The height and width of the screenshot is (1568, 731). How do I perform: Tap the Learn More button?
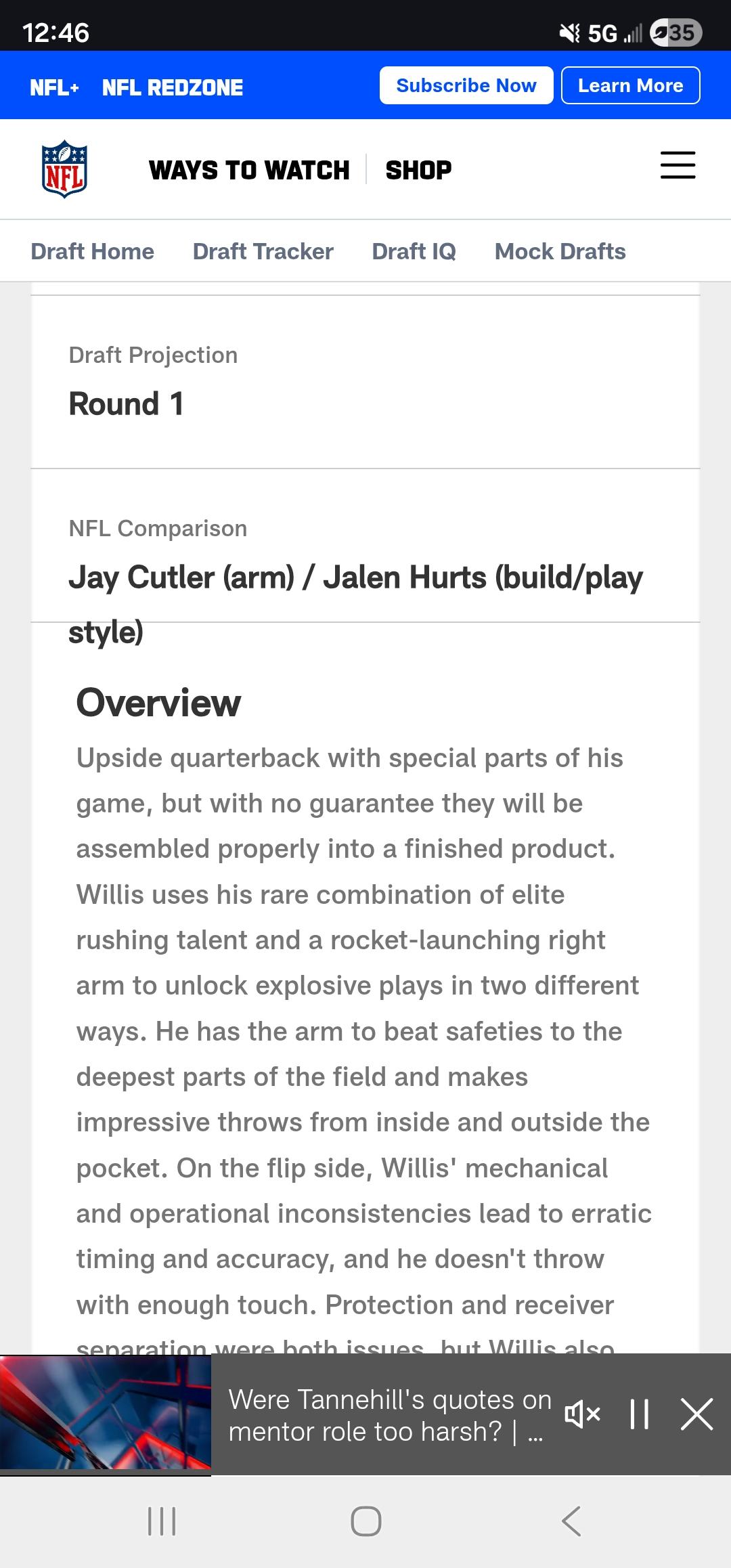[630, 85]
